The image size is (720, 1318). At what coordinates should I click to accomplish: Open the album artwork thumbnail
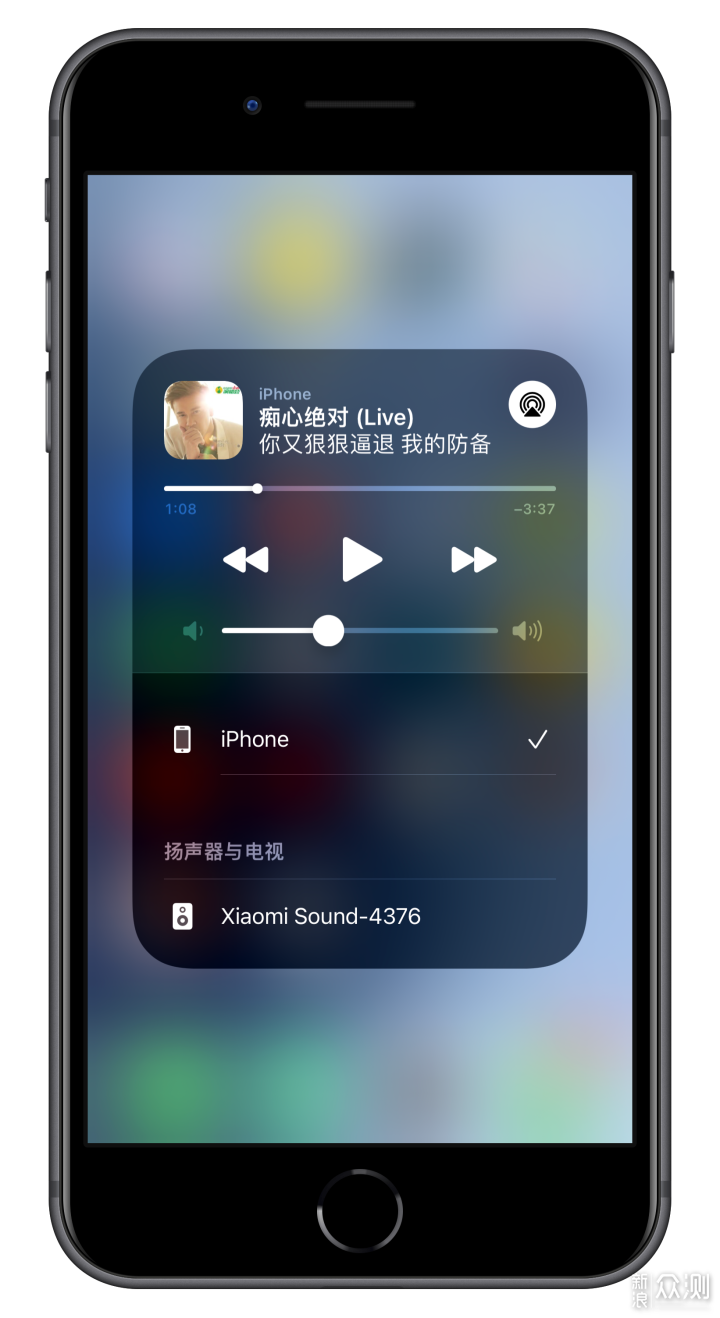(x=203, y=420)
